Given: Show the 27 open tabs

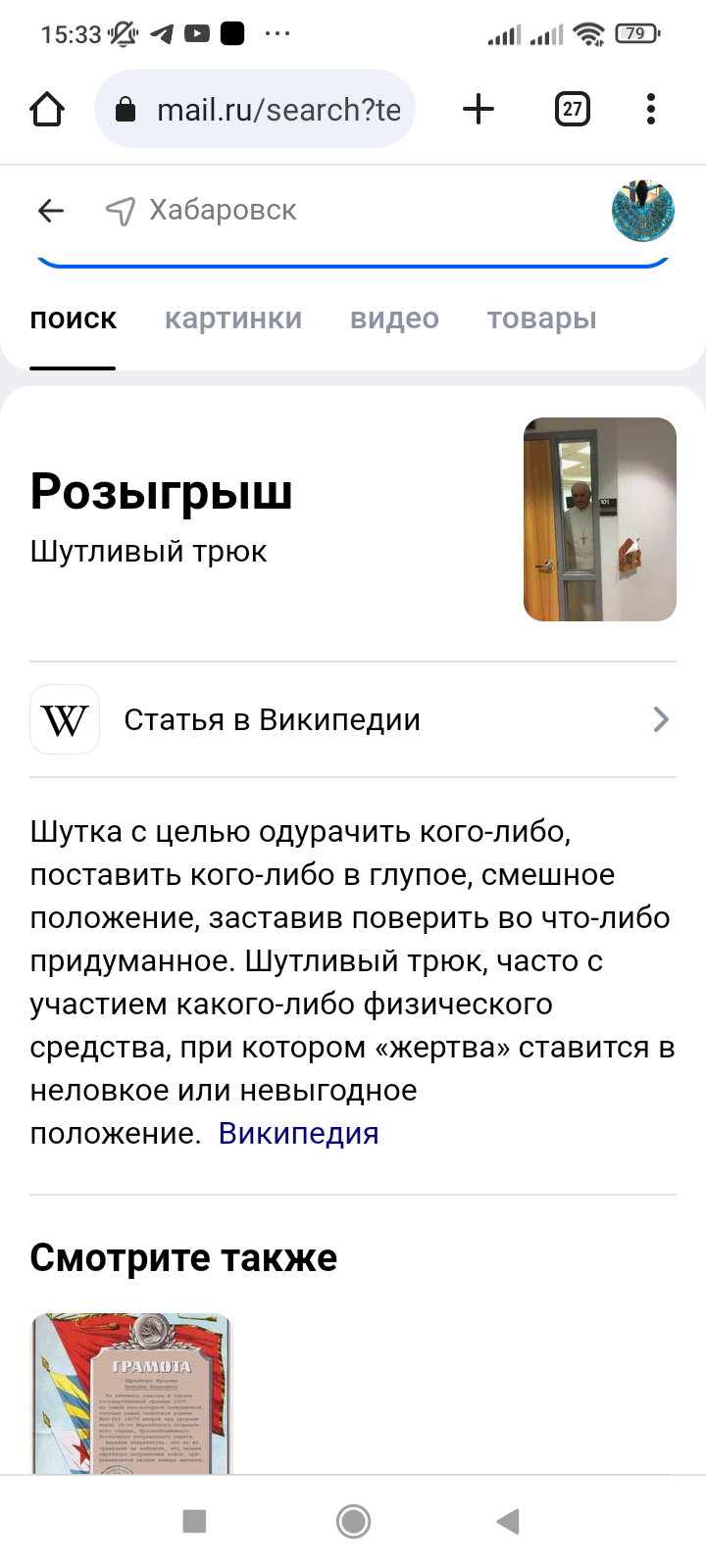Looking at the screenshot, I should (573, 109).
